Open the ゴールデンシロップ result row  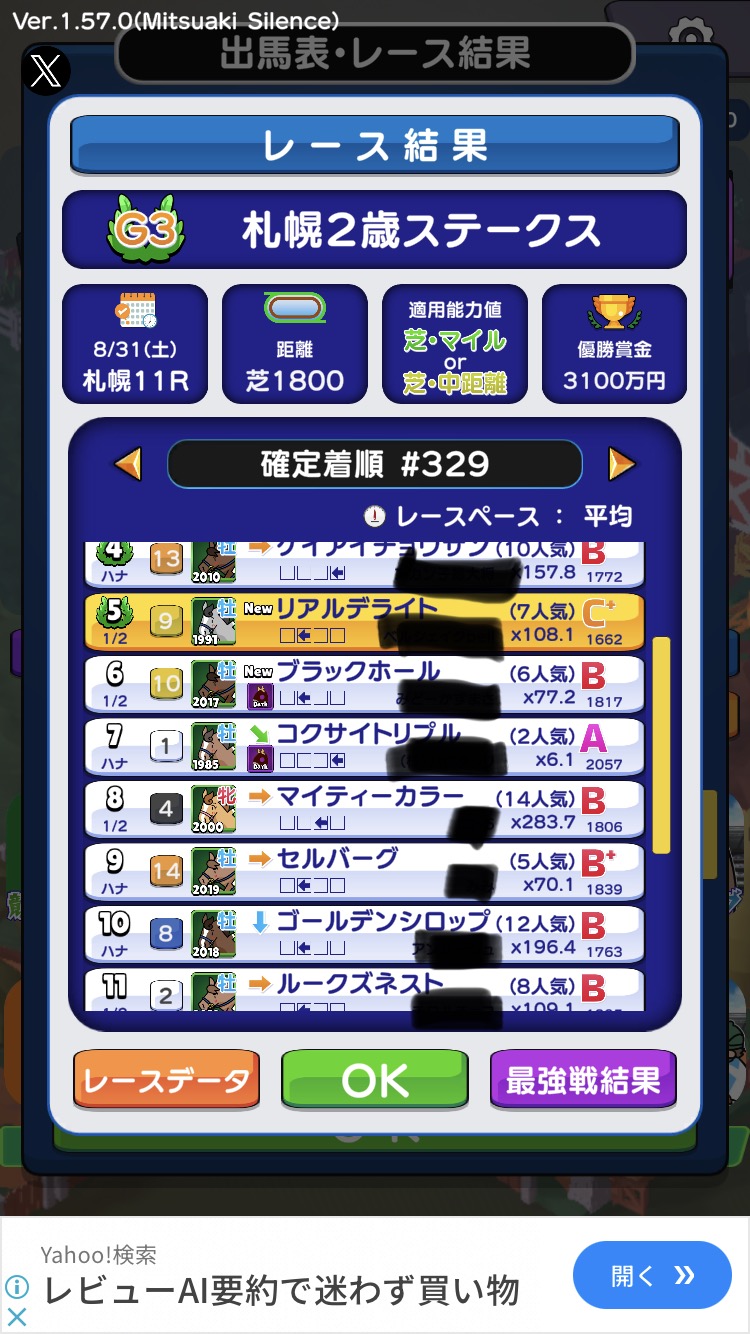coord(364,934)
